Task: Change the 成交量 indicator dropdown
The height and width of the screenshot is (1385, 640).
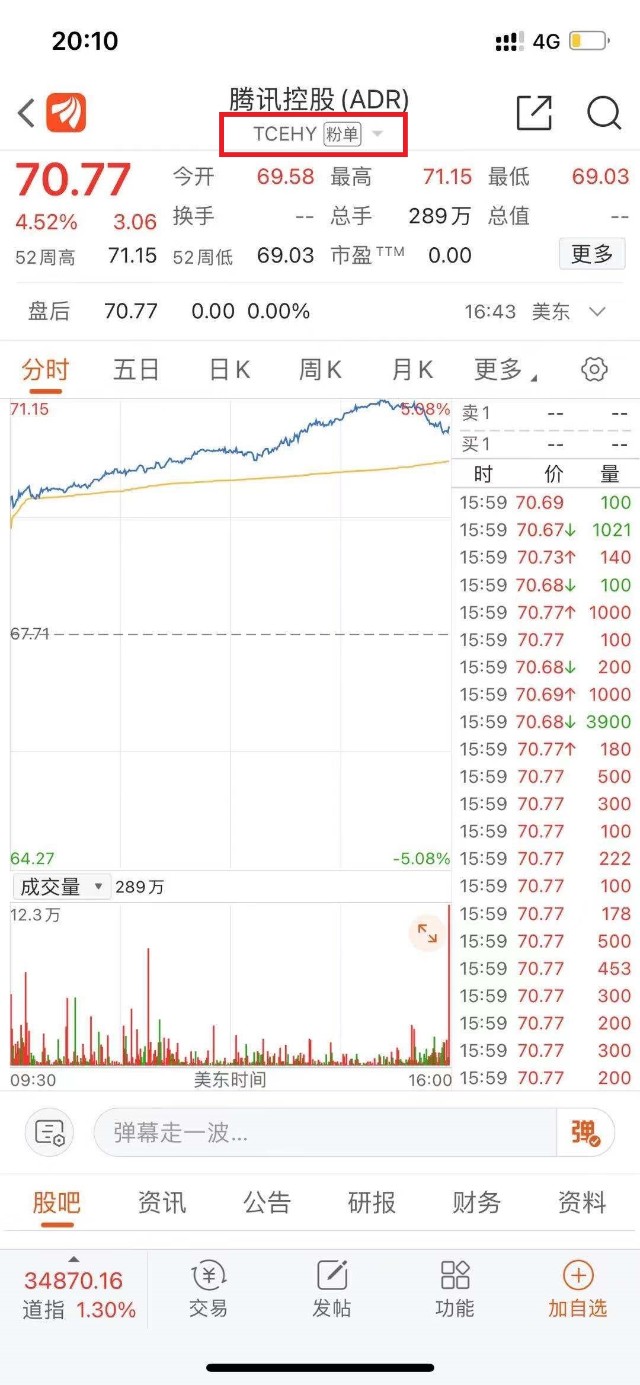Action: coord(61,887)
